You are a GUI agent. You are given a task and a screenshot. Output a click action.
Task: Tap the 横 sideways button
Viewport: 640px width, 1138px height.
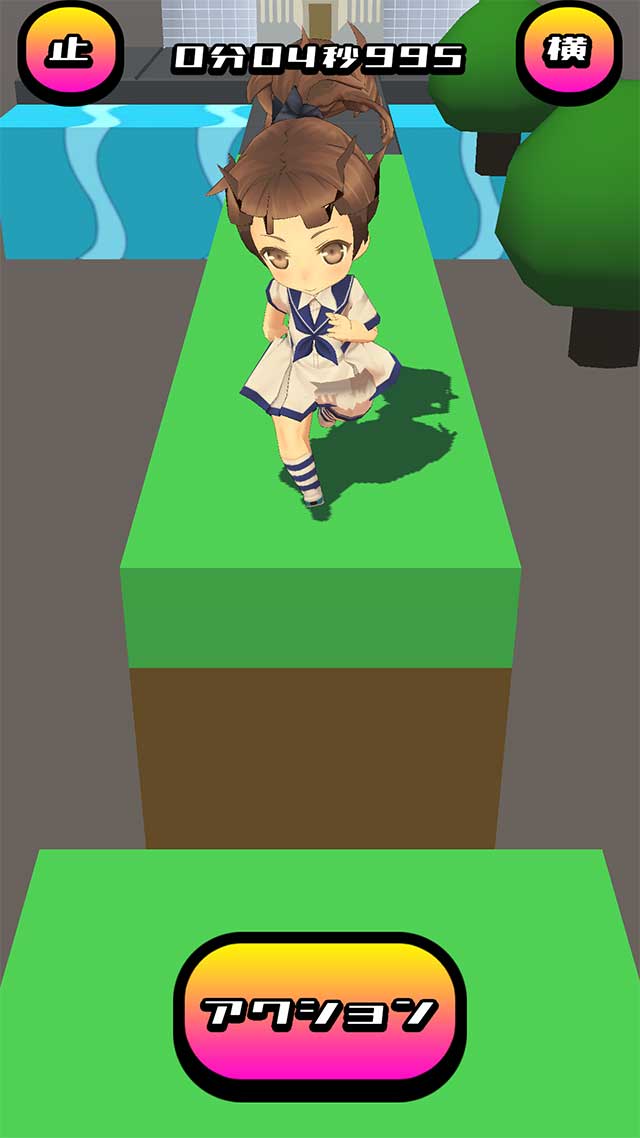568,50
